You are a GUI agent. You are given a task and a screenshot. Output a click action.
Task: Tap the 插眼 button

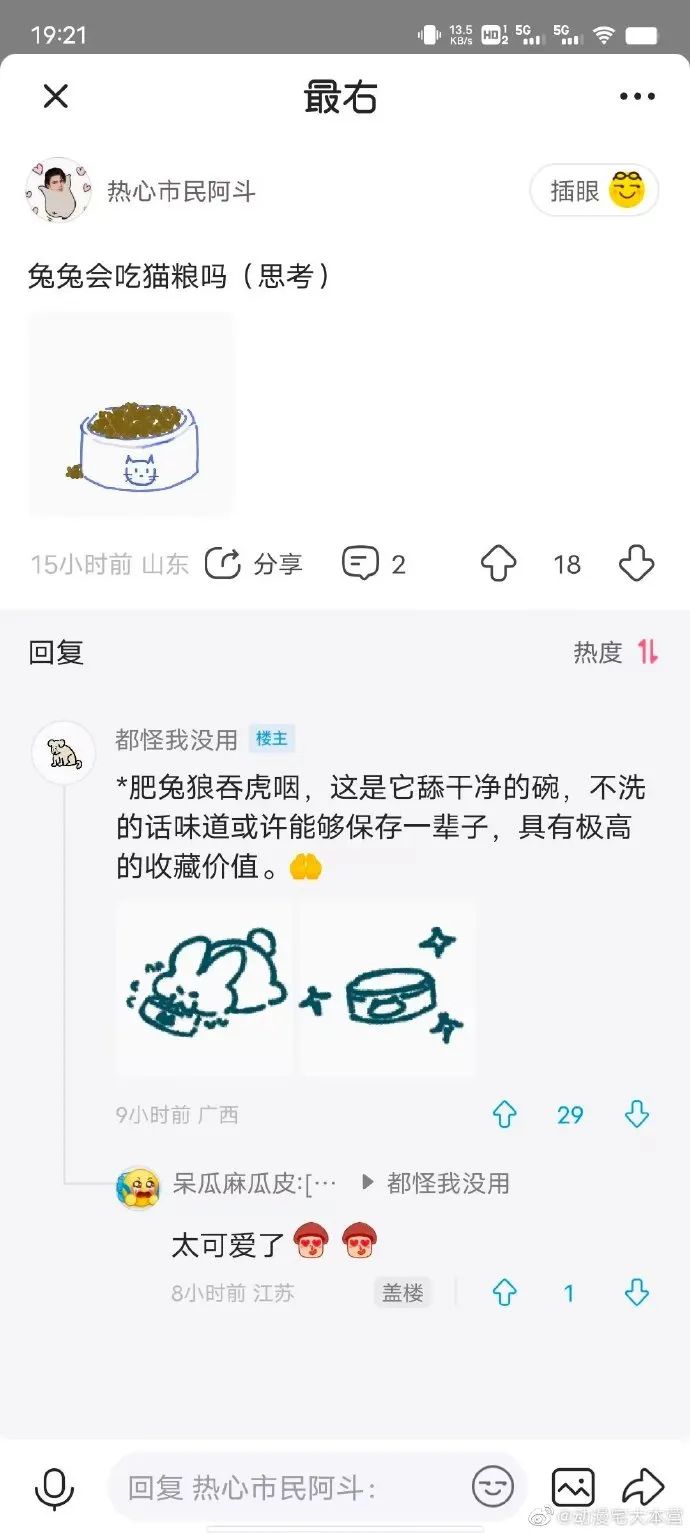pyautogui.click(x=594, y=190)
